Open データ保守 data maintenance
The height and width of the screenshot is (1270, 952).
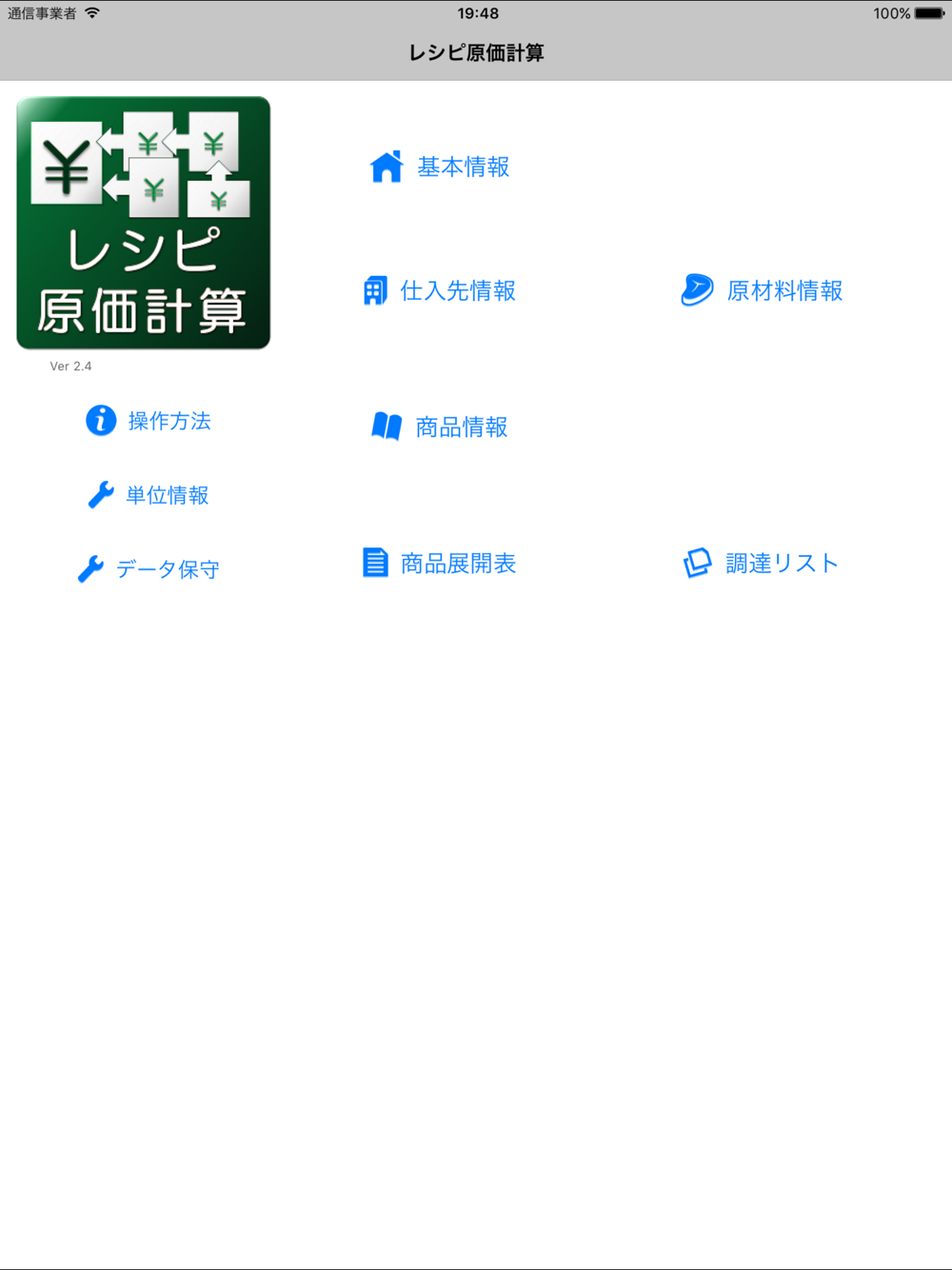coord(149,569)
